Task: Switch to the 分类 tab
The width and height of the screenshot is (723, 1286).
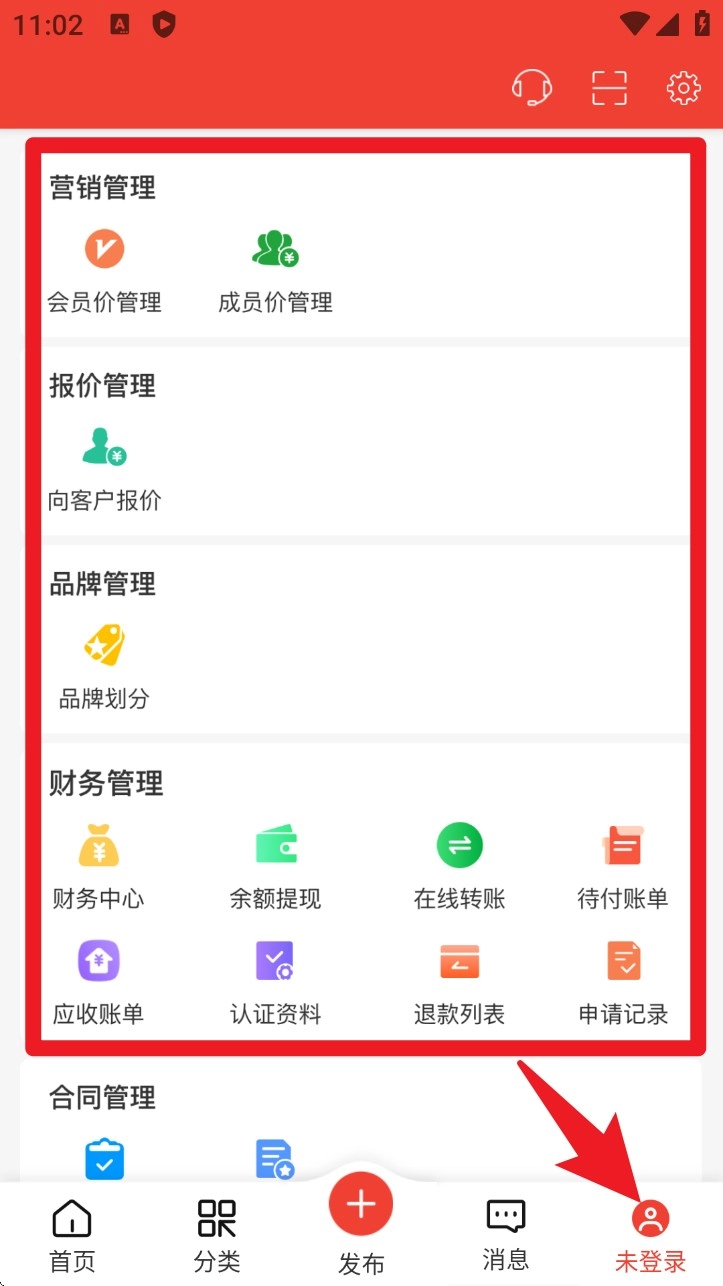Action: 217,1236
